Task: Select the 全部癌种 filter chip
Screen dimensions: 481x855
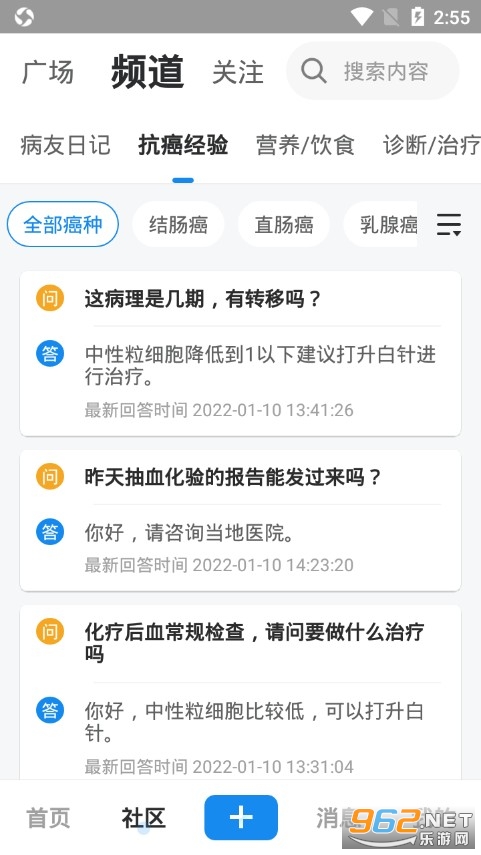Action: 63,224
